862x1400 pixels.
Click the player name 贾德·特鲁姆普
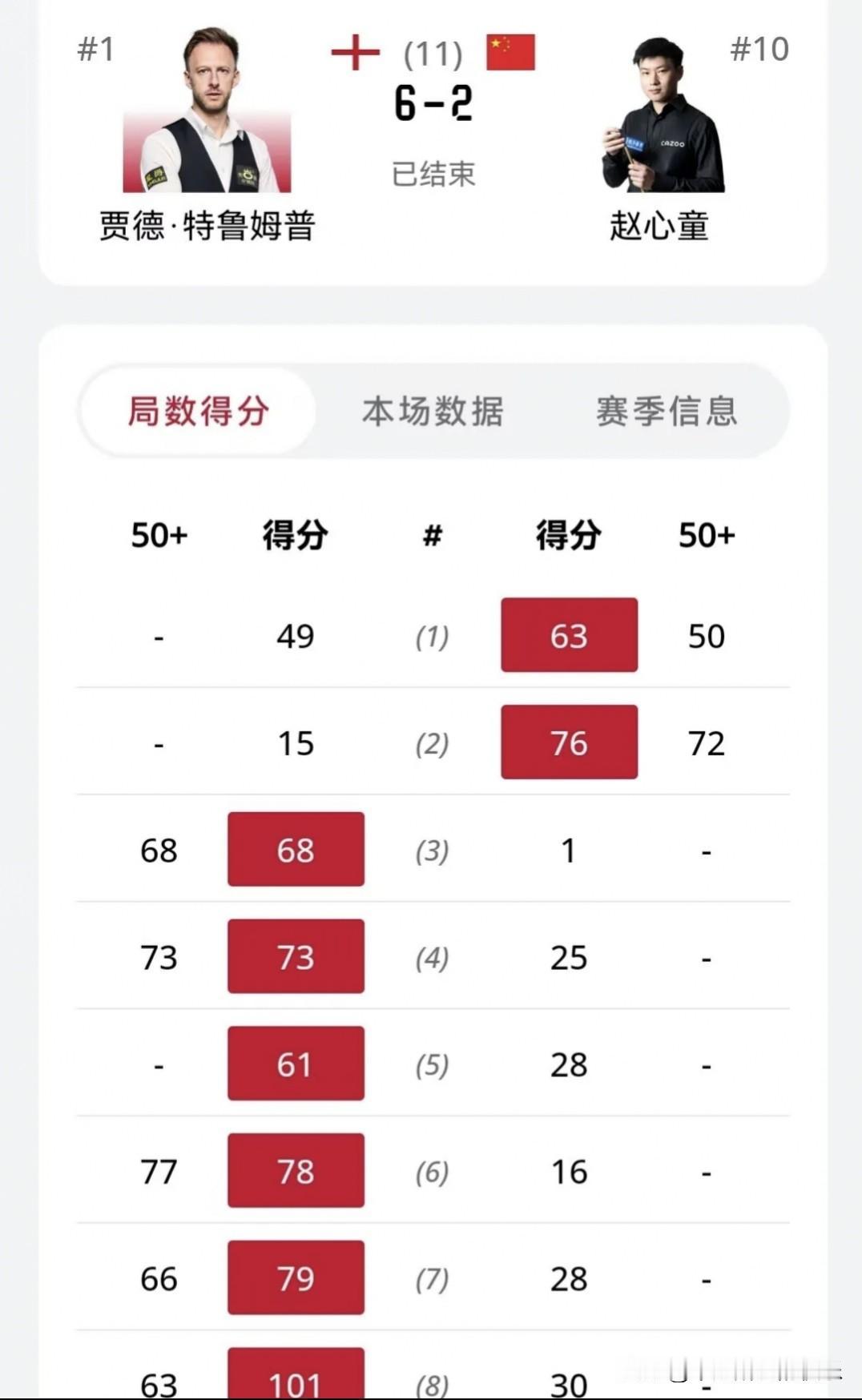(x=206, y=227)
